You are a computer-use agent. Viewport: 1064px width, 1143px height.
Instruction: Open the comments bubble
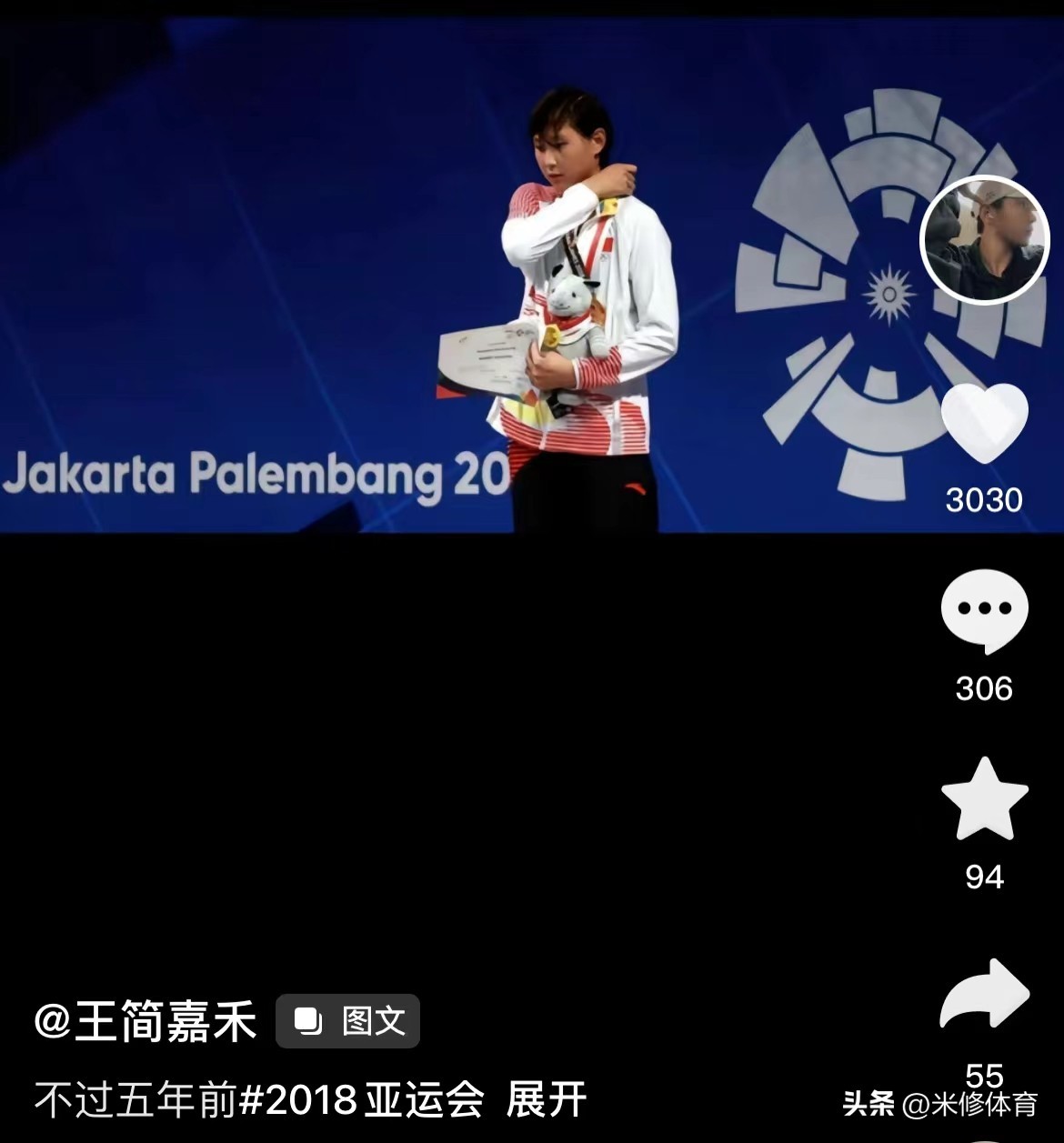(x=984, y=611)
